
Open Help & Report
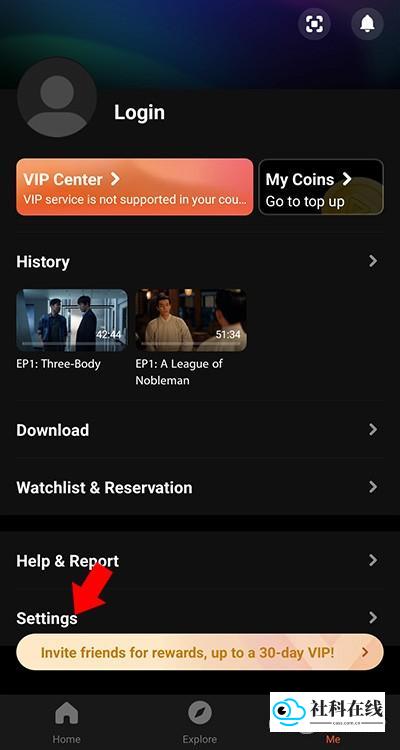pyautogui.click(x=200, y=561)
